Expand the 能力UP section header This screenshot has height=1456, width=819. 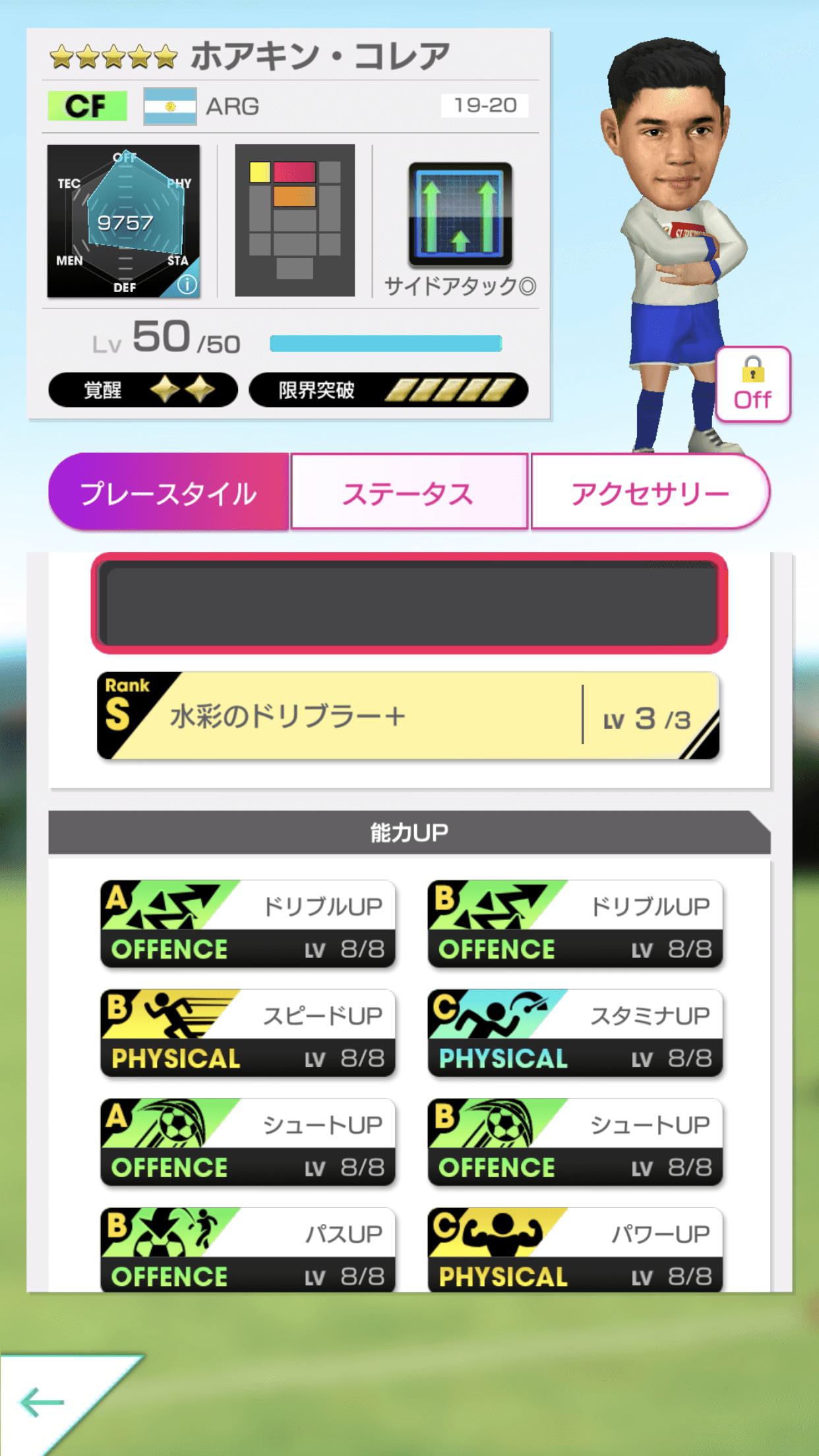(409, 832)
